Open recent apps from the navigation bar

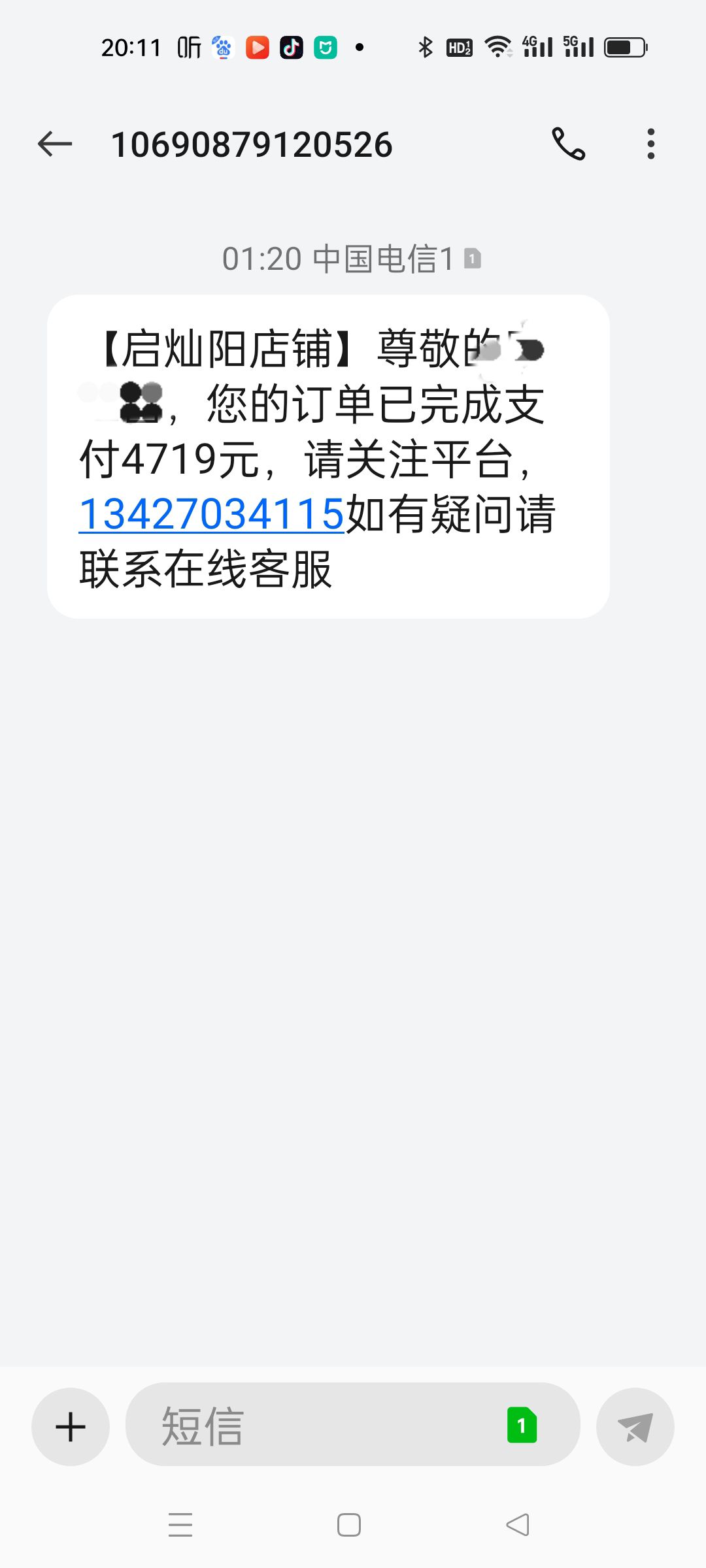tap(180, 1525)
